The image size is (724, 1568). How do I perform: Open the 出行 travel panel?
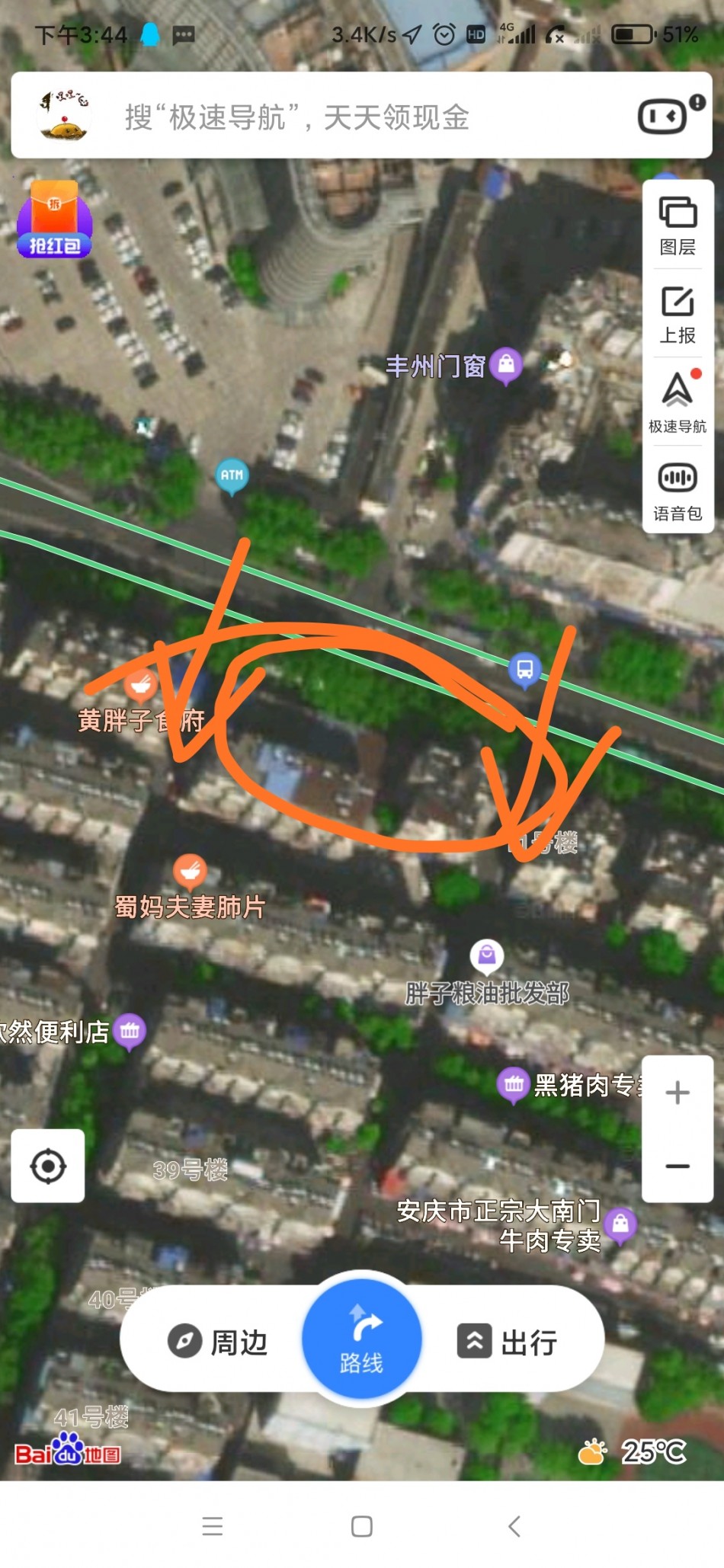pos(508,1342)
